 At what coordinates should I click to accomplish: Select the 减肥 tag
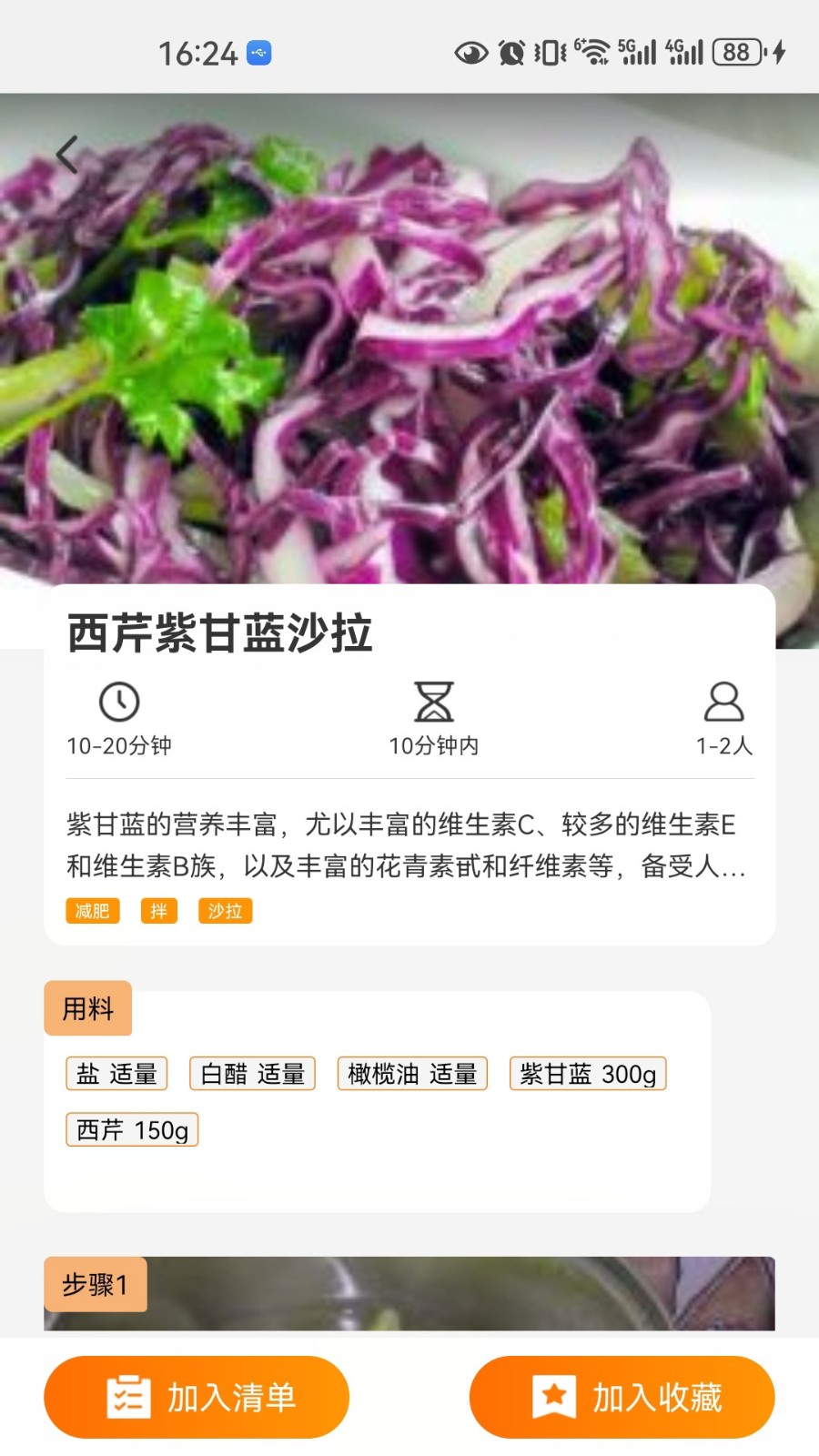[93, 911]
